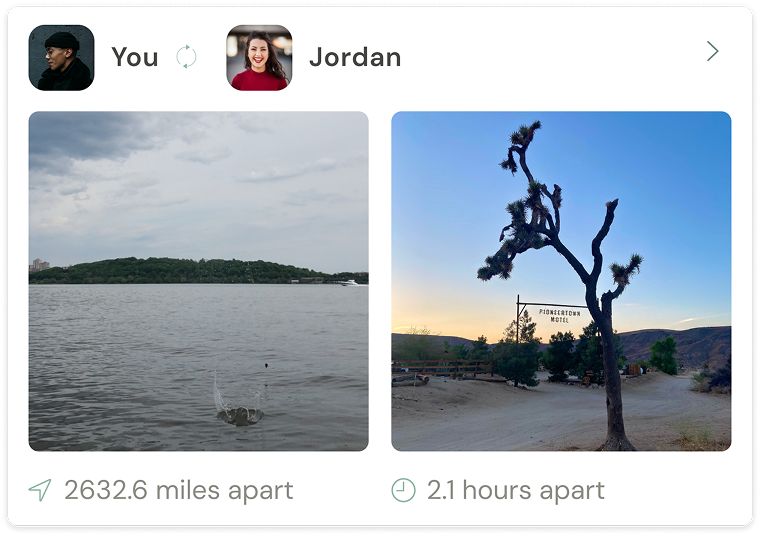
Task: Open Jordan's Joshua tree photo
Action: [x=561, y=281]
